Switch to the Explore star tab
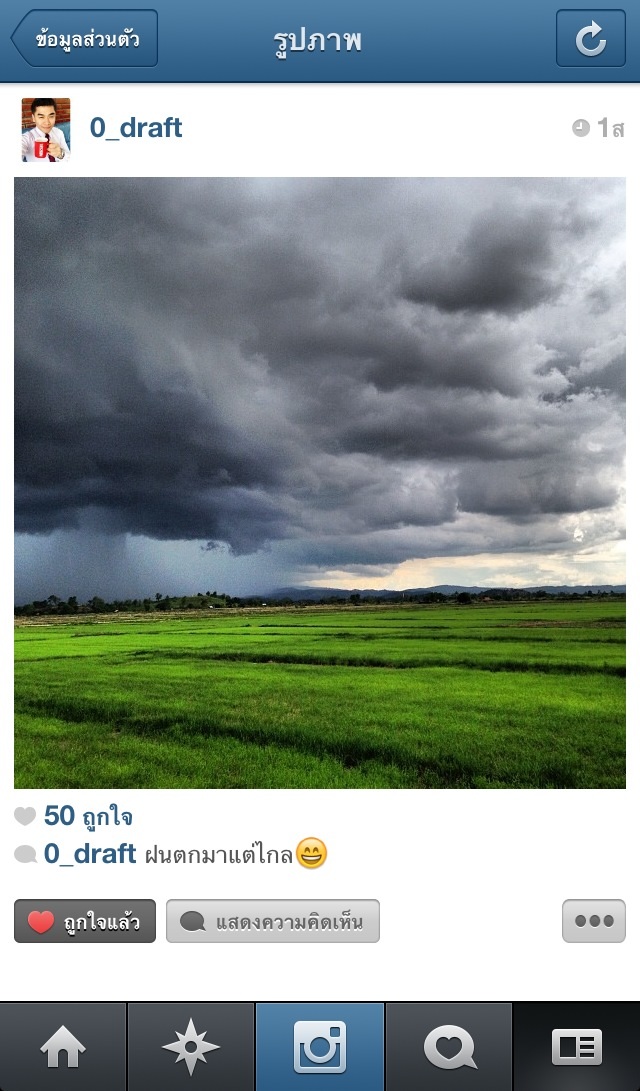 pos(191,1048)
